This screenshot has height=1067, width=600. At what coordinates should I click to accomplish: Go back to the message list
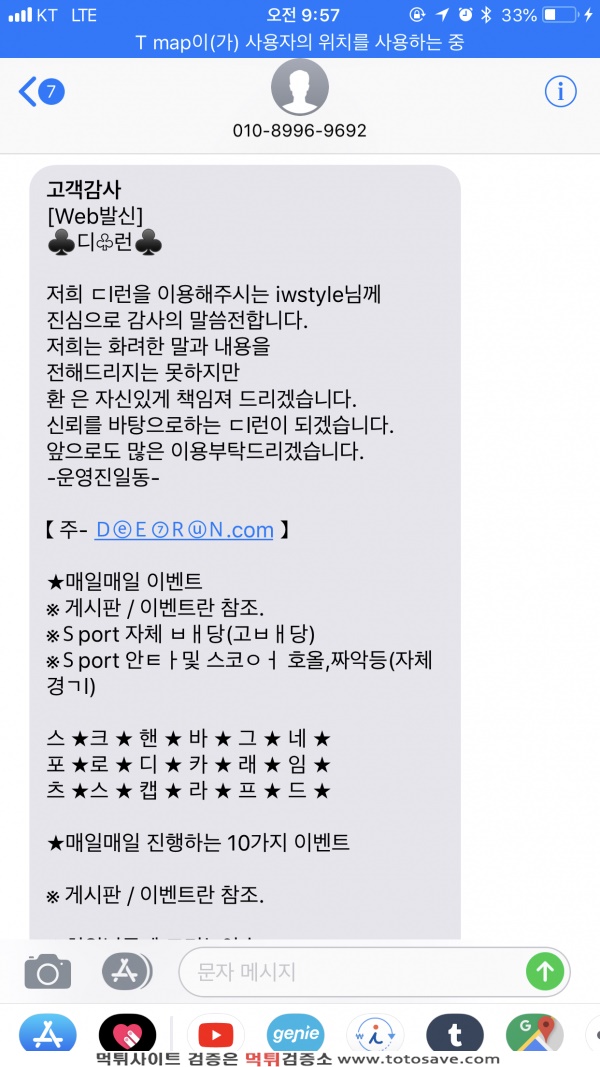pos(41,92)
